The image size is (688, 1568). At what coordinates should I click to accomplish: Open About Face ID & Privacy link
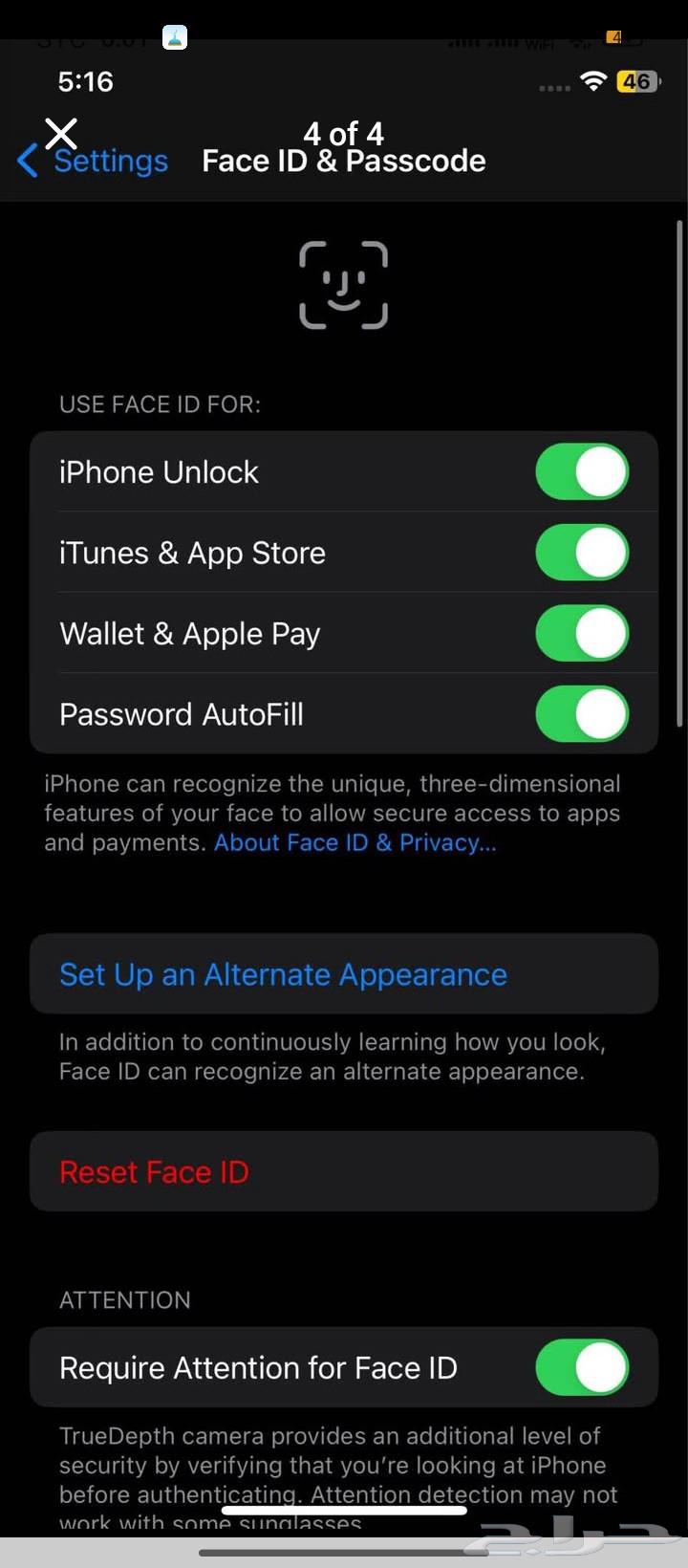tap(355, 842)
